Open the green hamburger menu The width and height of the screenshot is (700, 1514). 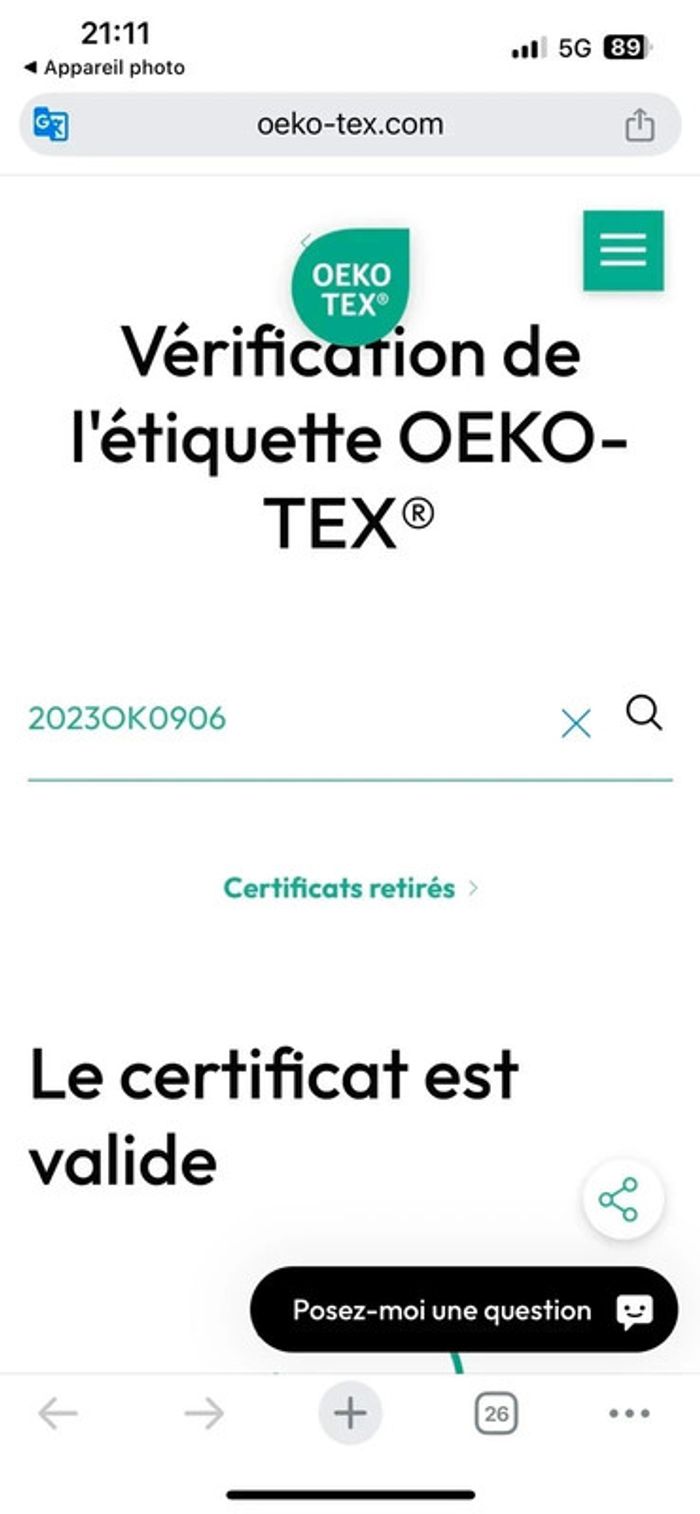point(623,250)
